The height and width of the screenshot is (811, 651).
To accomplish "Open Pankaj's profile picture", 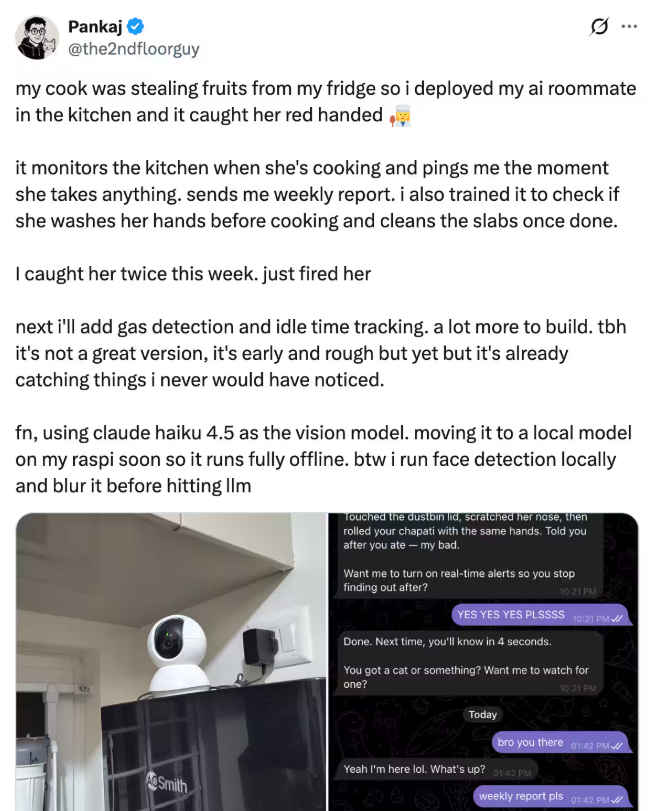I will pos(37,37).
